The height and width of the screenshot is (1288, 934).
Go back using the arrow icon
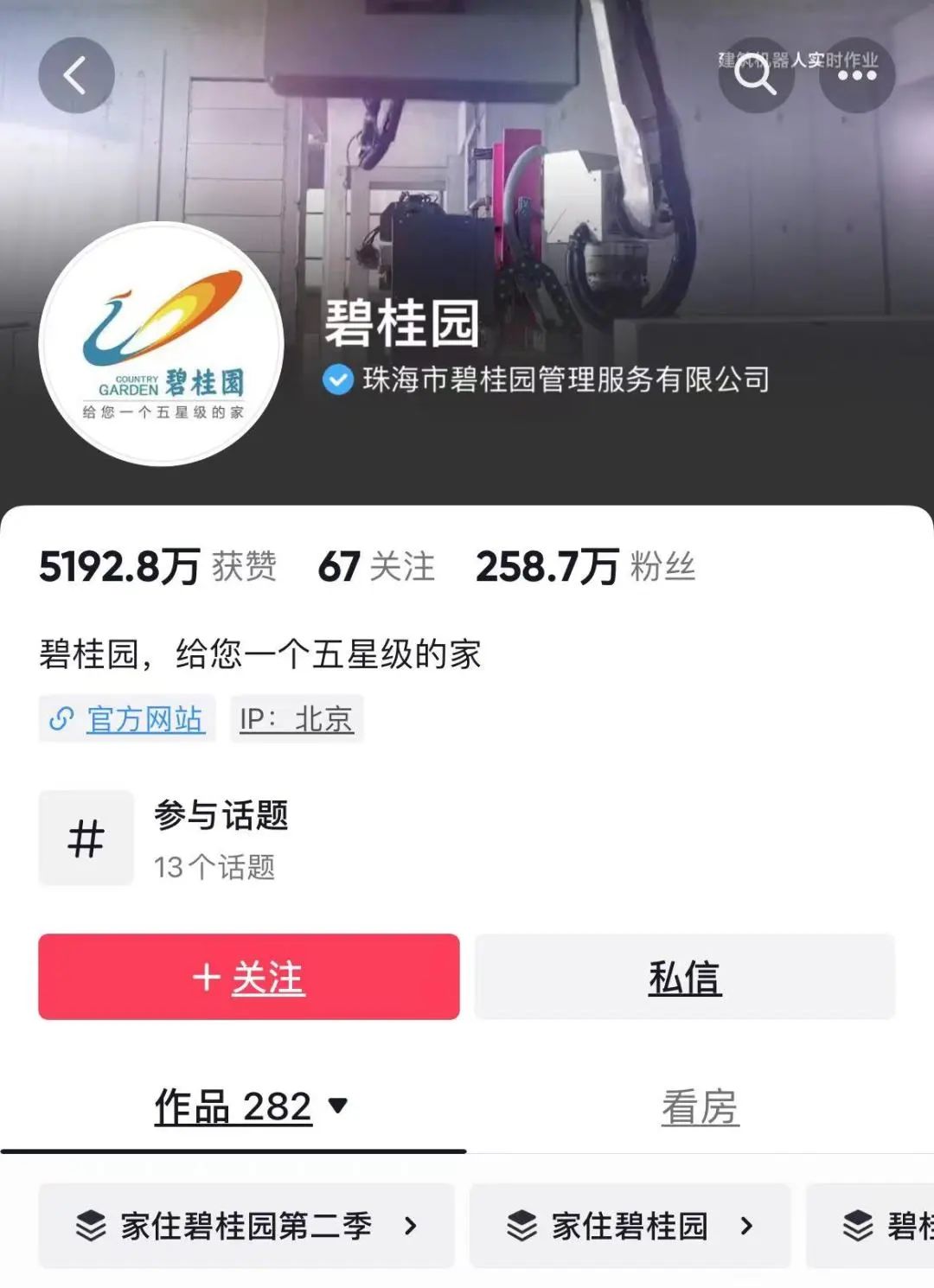pos(76,75)
